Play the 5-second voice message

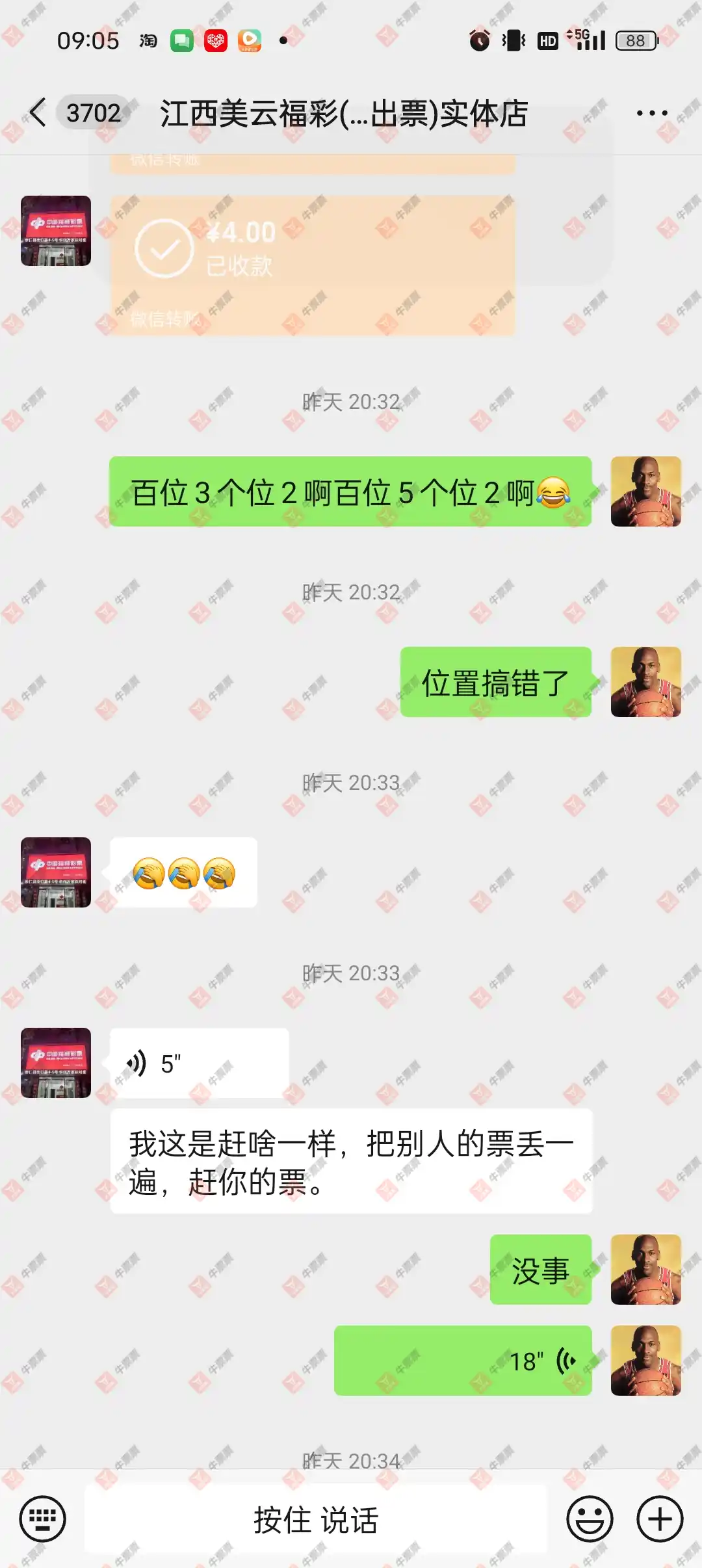tap(199, 1064)
